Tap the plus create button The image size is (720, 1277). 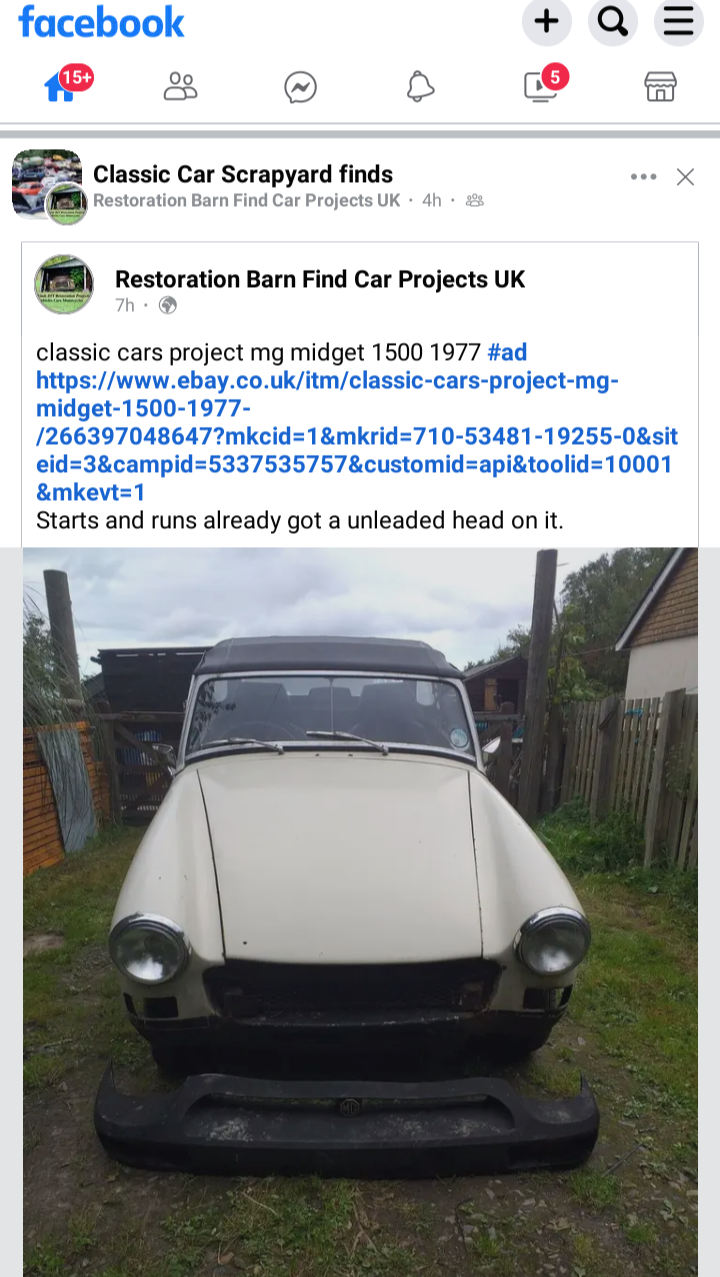(x=546, y=21)
